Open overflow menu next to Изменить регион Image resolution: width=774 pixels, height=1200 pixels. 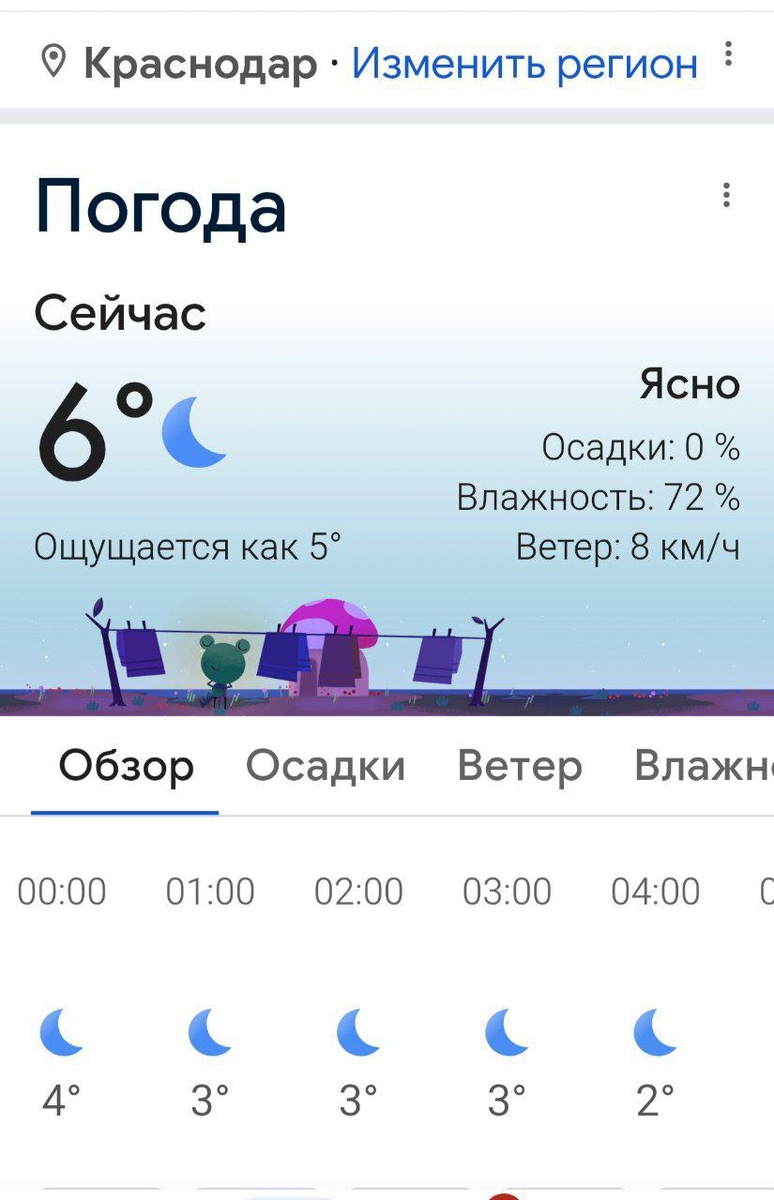tap(729, 54)
